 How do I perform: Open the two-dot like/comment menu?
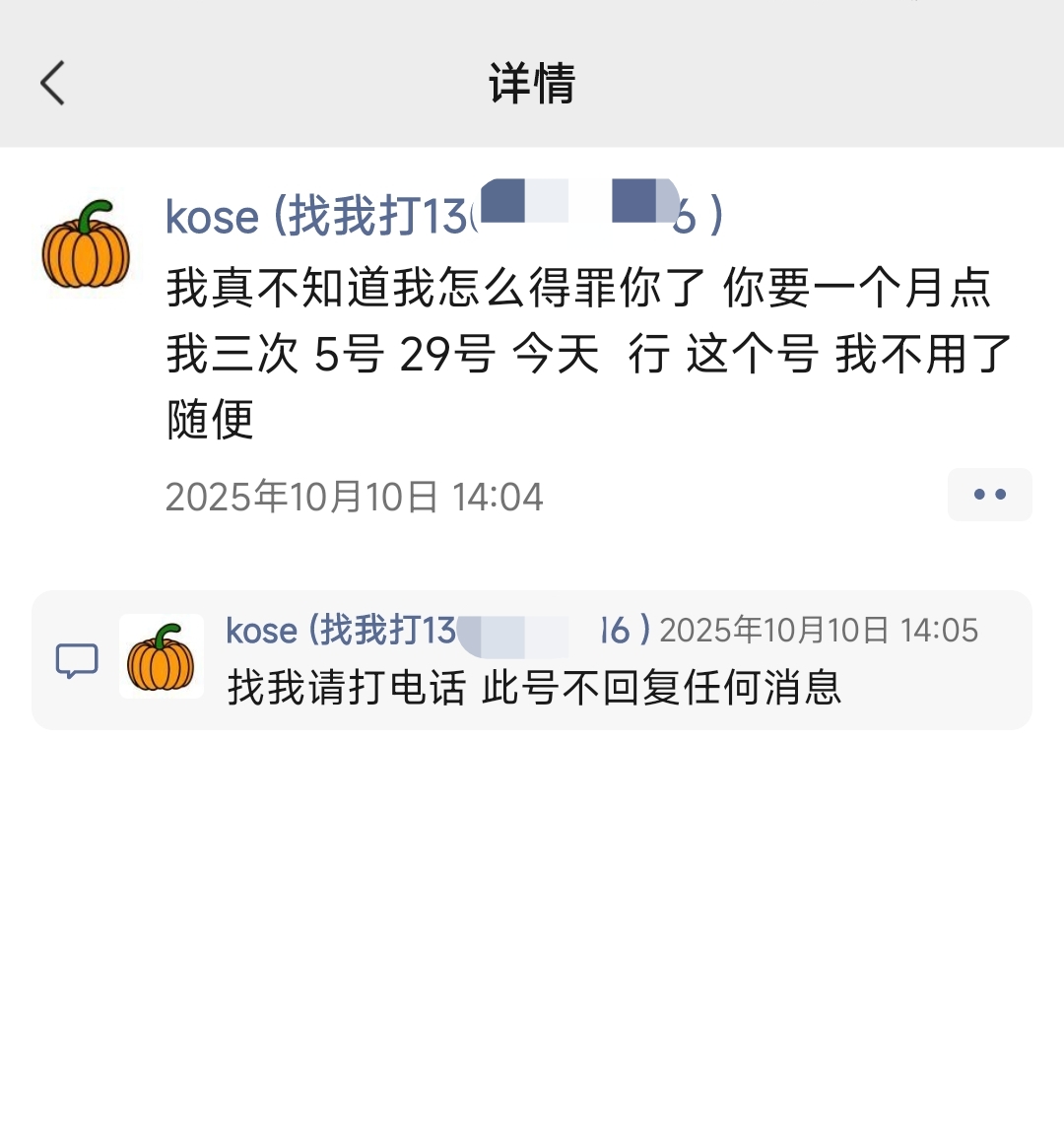(989, 495)
